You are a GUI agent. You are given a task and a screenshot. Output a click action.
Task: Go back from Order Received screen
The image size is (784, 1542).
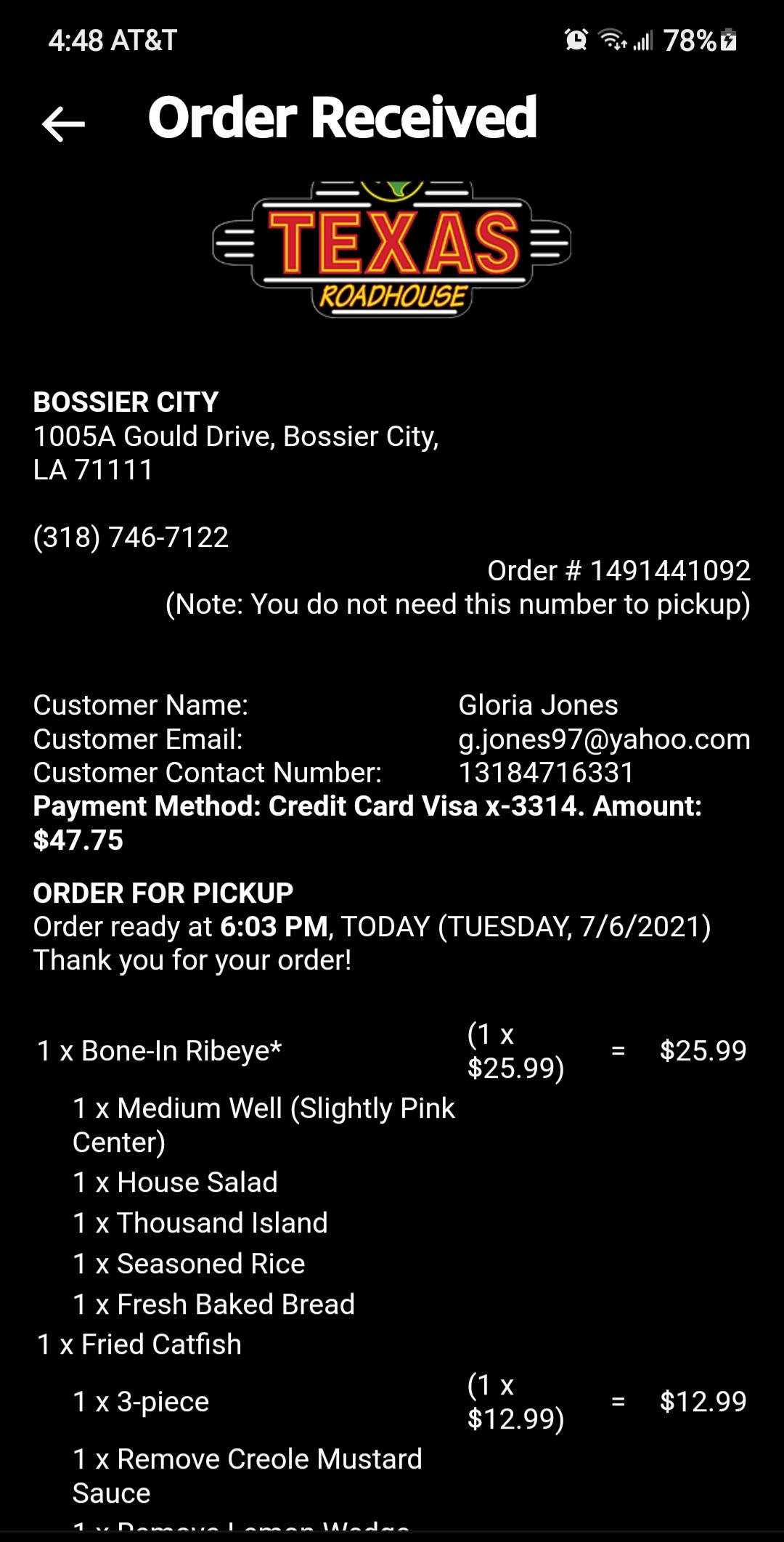(63, 123)
